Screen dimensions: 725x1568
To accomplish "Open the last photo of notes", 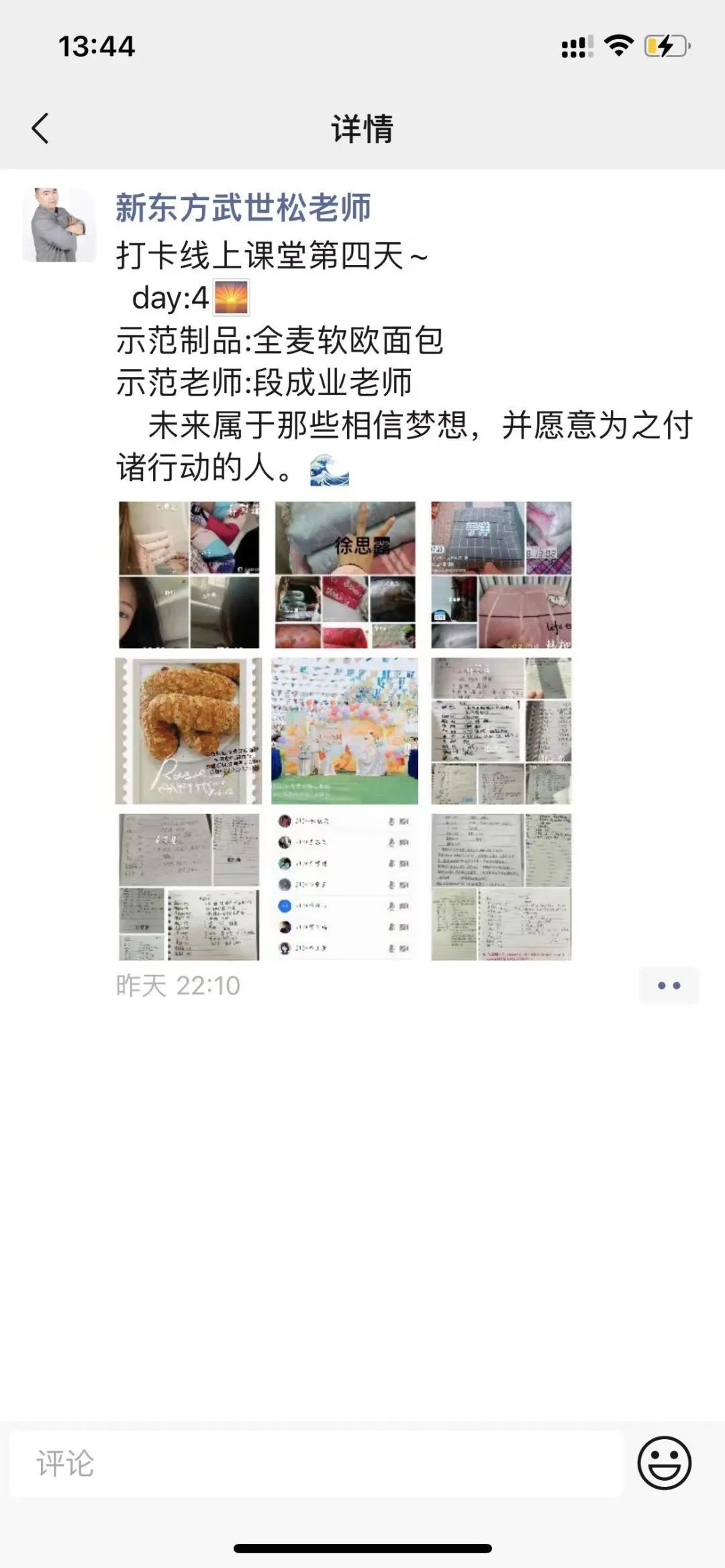I will click(501, 886).
